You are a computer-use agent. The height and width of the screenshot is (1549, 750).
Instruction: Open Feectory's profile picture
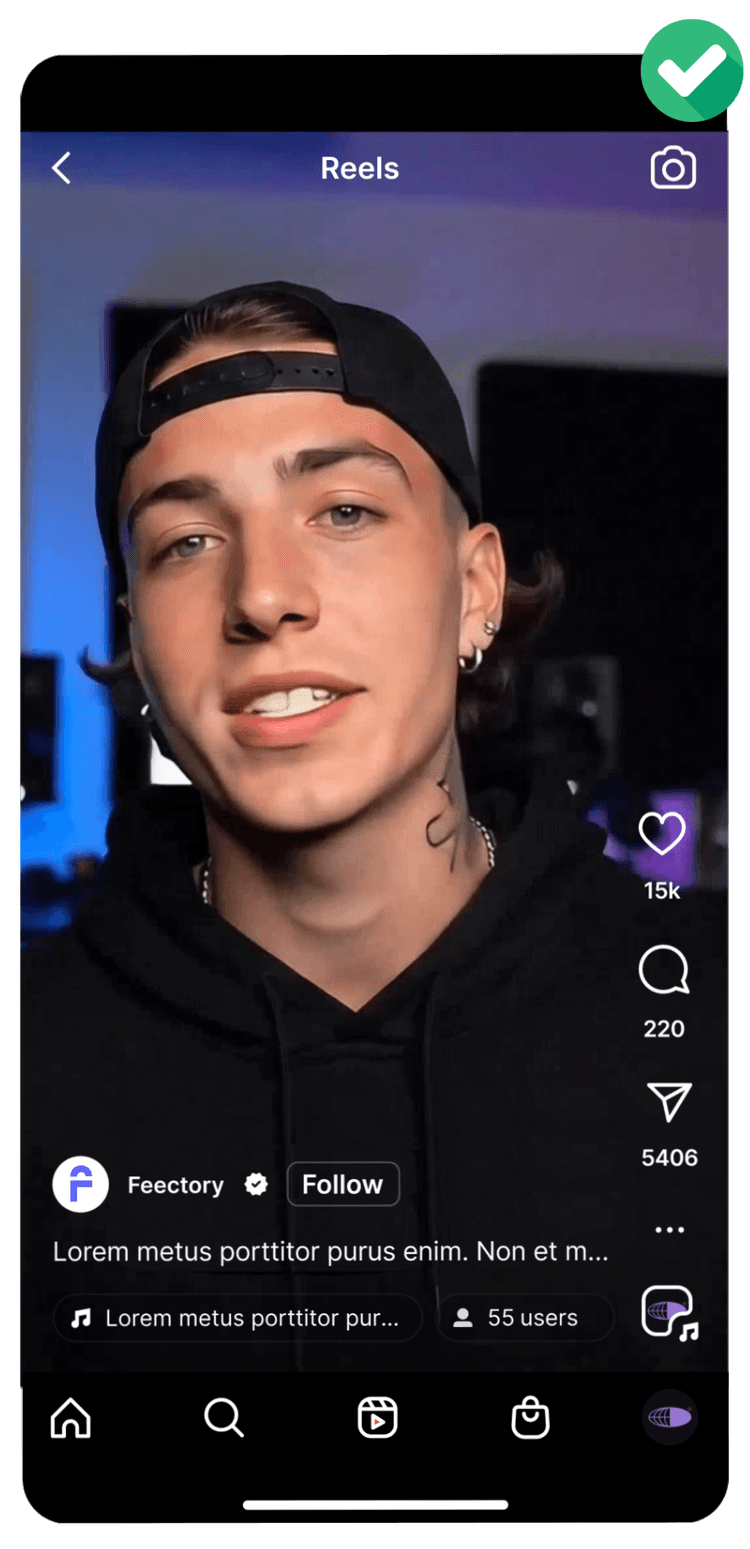coord(81,1185)
